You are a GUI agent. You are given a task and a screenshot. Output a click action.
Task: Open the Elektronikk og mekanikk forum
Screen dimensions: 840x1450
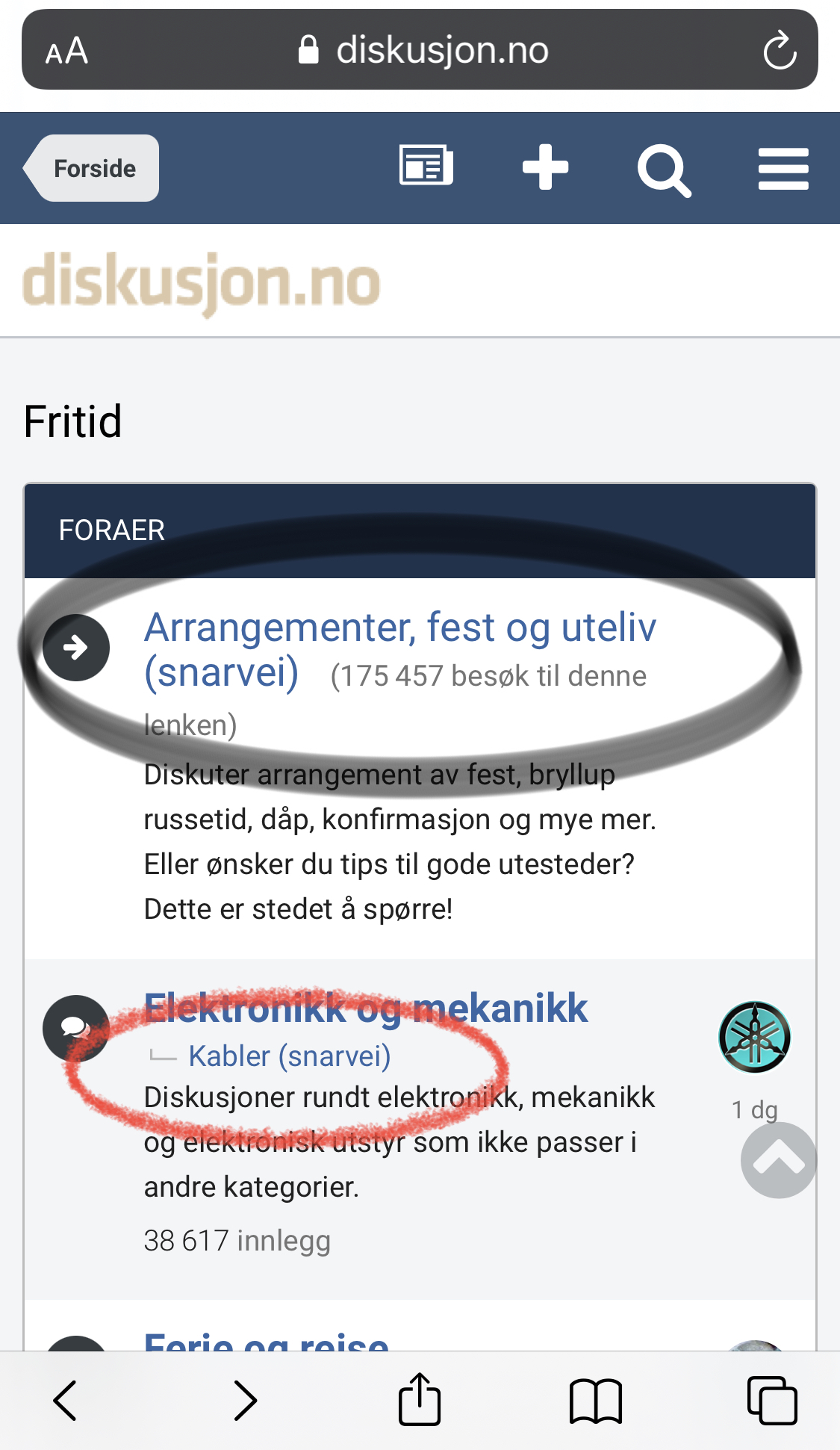coord(366,1008)
